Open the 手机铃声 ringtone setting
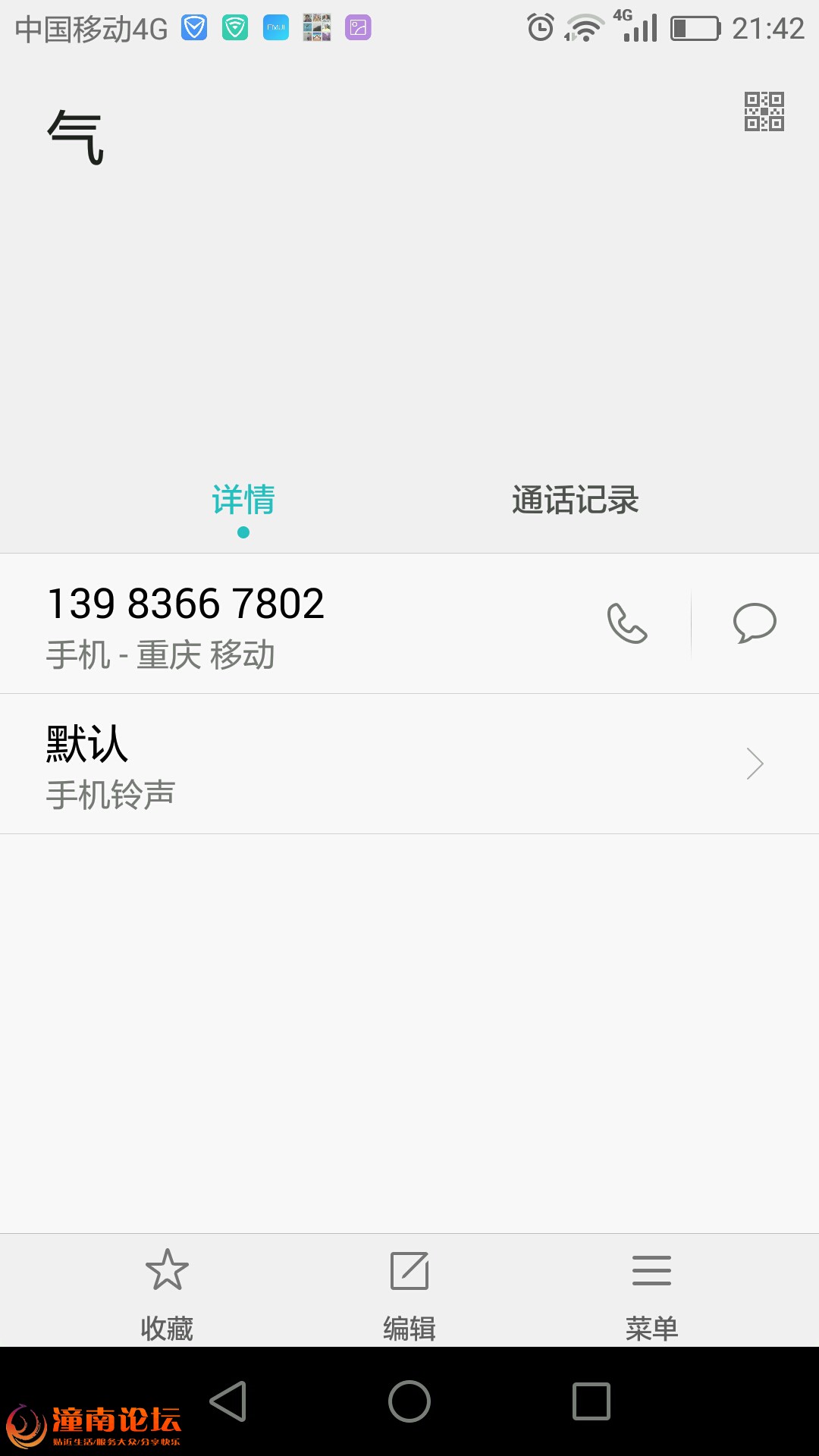819x1456 pixels. click(x=409, y=764)
